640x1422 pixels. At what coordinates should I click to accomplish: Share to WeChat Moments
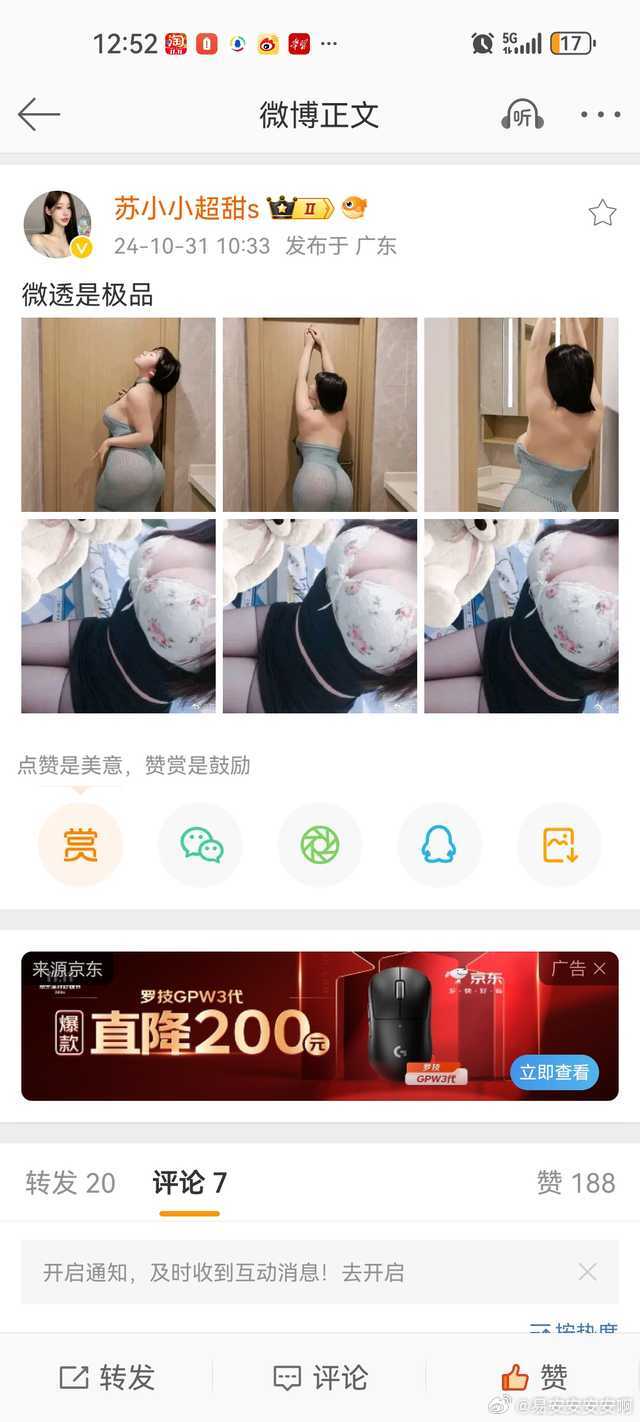click(320, 845)
